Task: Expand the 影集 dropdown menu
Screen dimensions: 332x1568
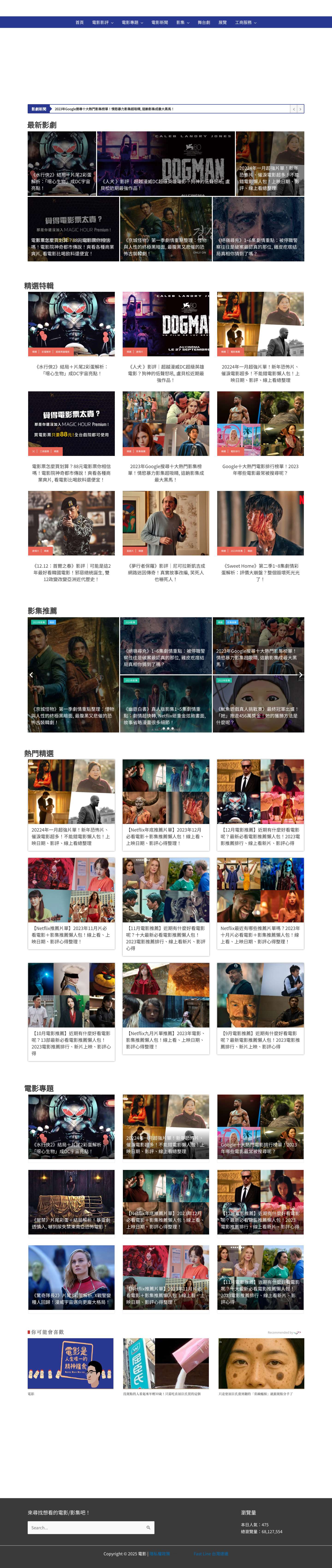Action: point(183,23)
